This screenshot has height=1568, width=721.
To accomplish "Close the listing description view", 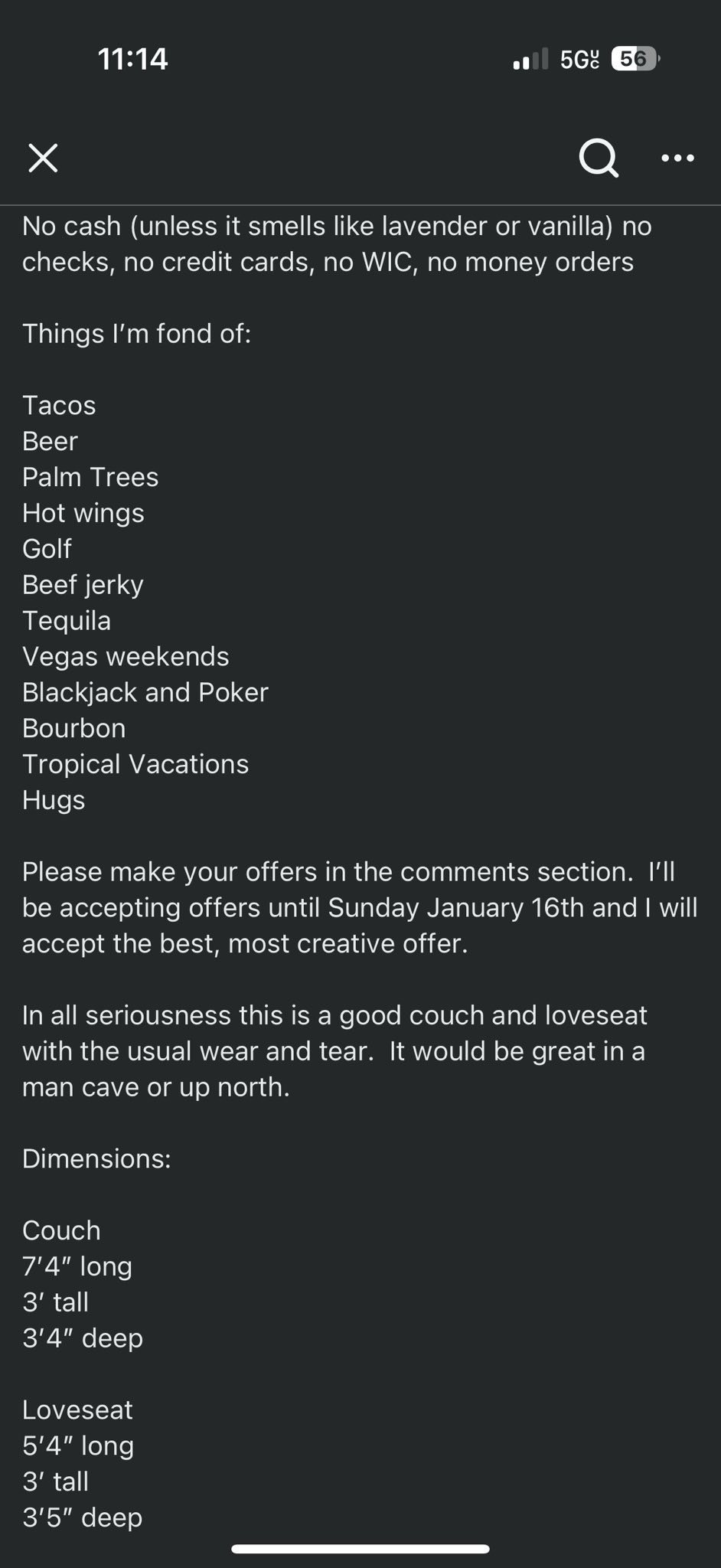I will click(x=43, y=158).
